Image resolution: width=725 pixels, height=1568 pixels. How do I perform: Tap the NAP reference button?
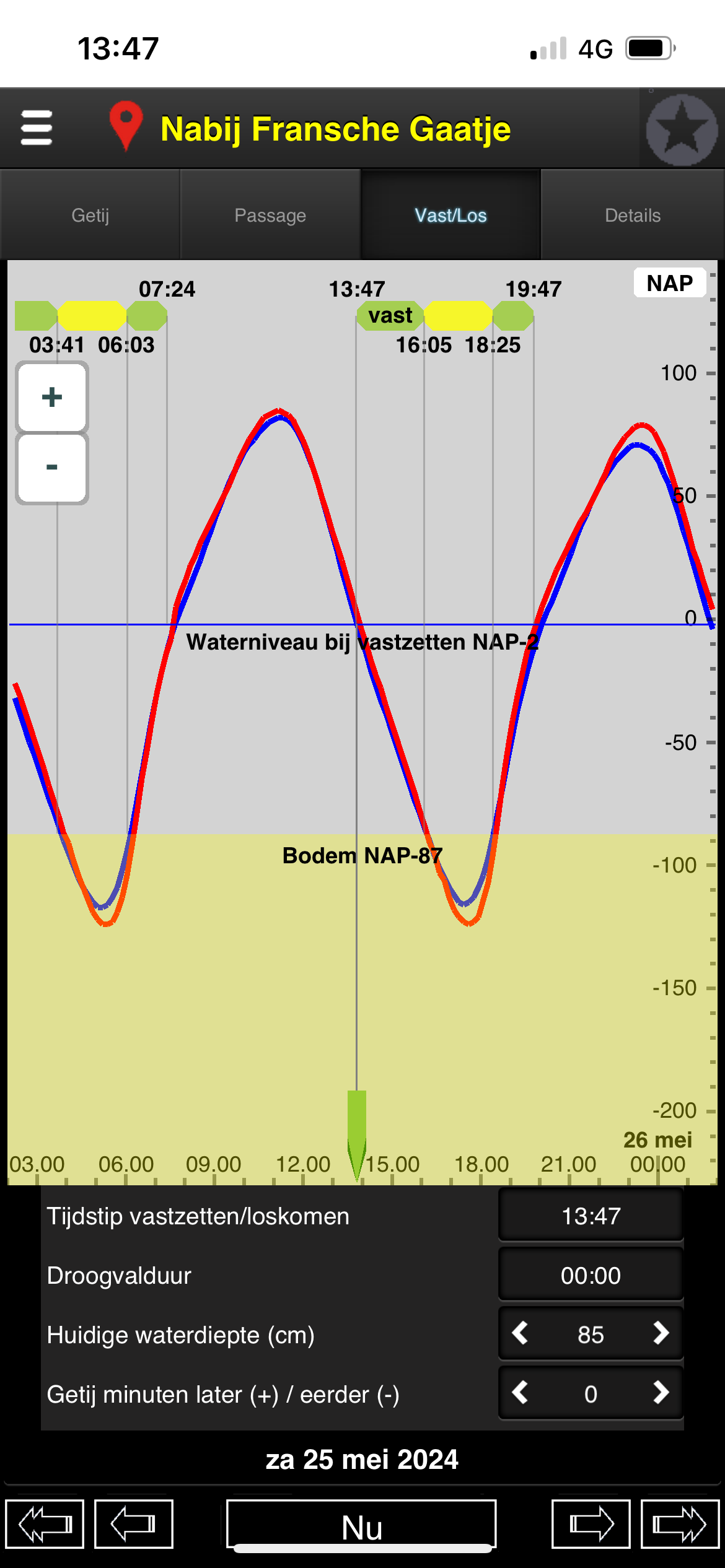(x=670, y=283)
